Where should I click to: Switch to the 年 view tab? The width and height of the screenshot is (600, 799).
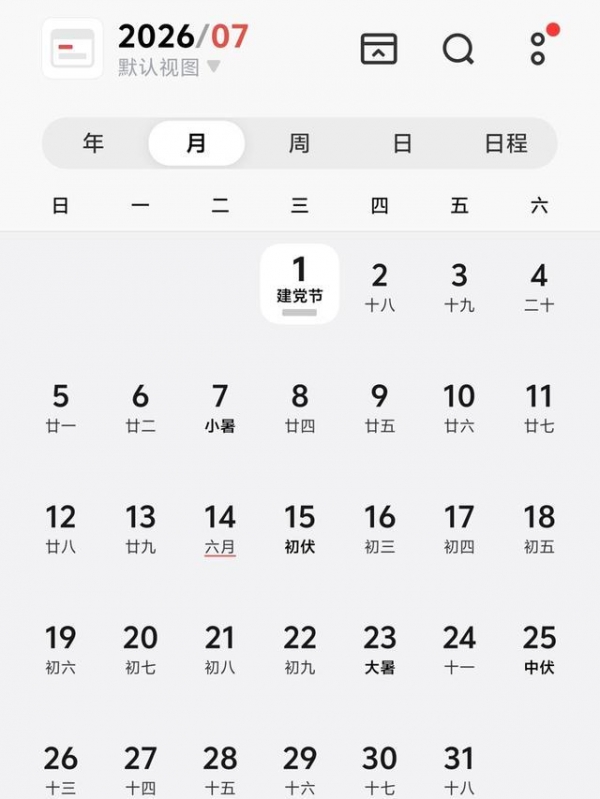(x=93, y=143)
